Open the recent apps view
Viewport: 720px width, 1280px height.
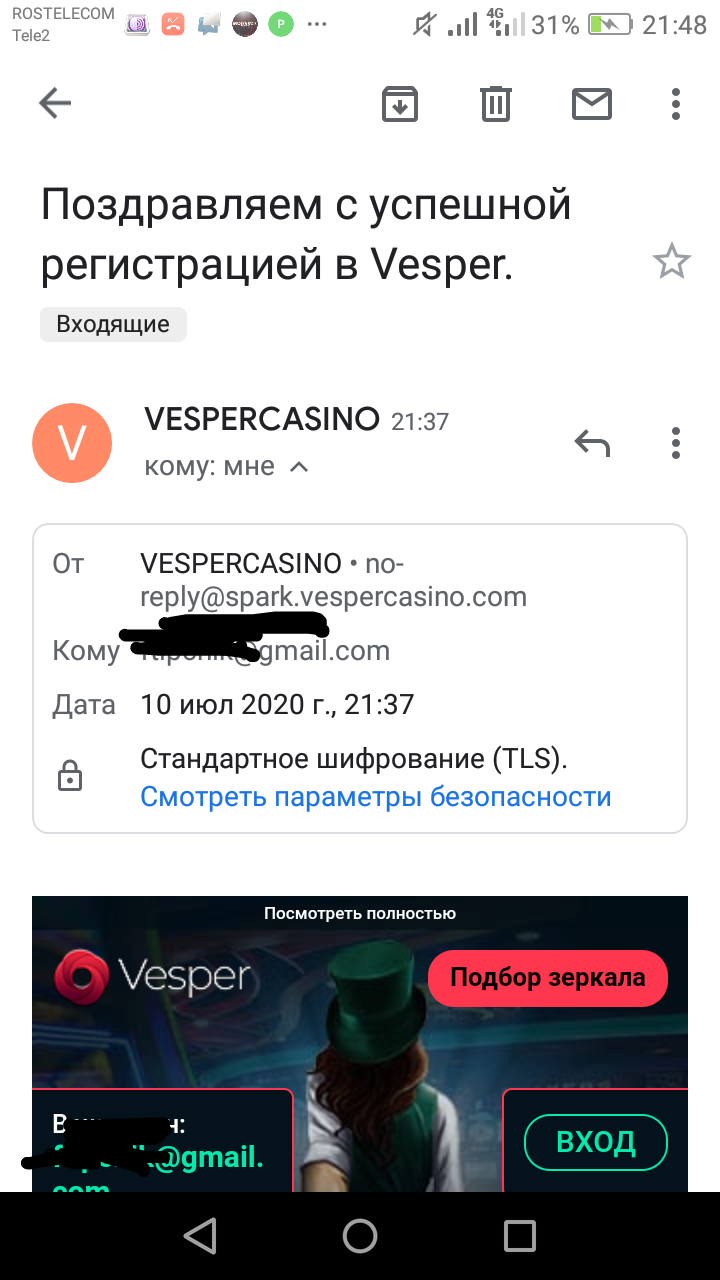pyautogui.click(x=519, y=1236)
